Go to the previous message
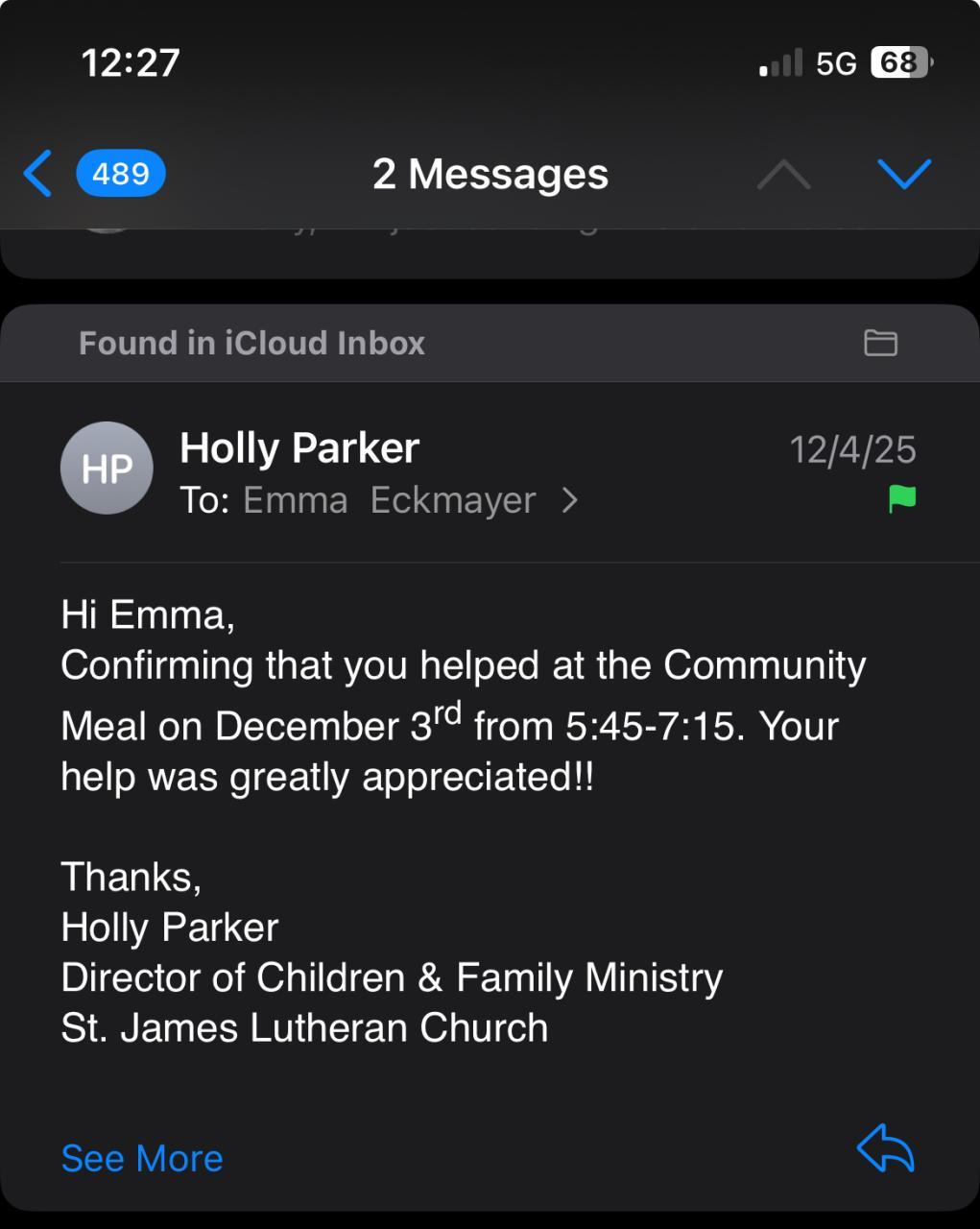The height and width of the screenshot is (1229, 980). point(783,174)
